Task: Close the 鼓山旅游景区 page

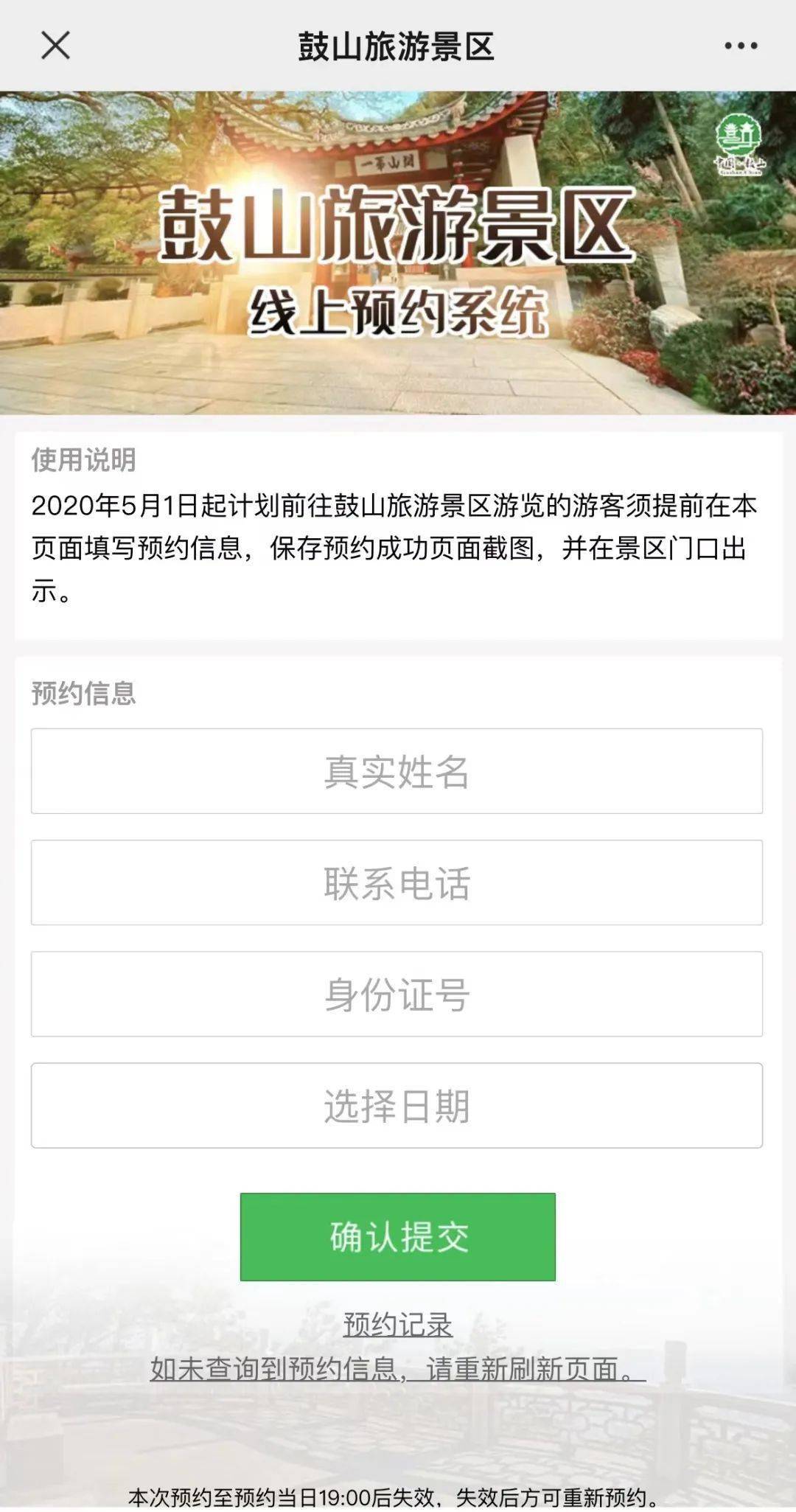Action: click(55, 46)
